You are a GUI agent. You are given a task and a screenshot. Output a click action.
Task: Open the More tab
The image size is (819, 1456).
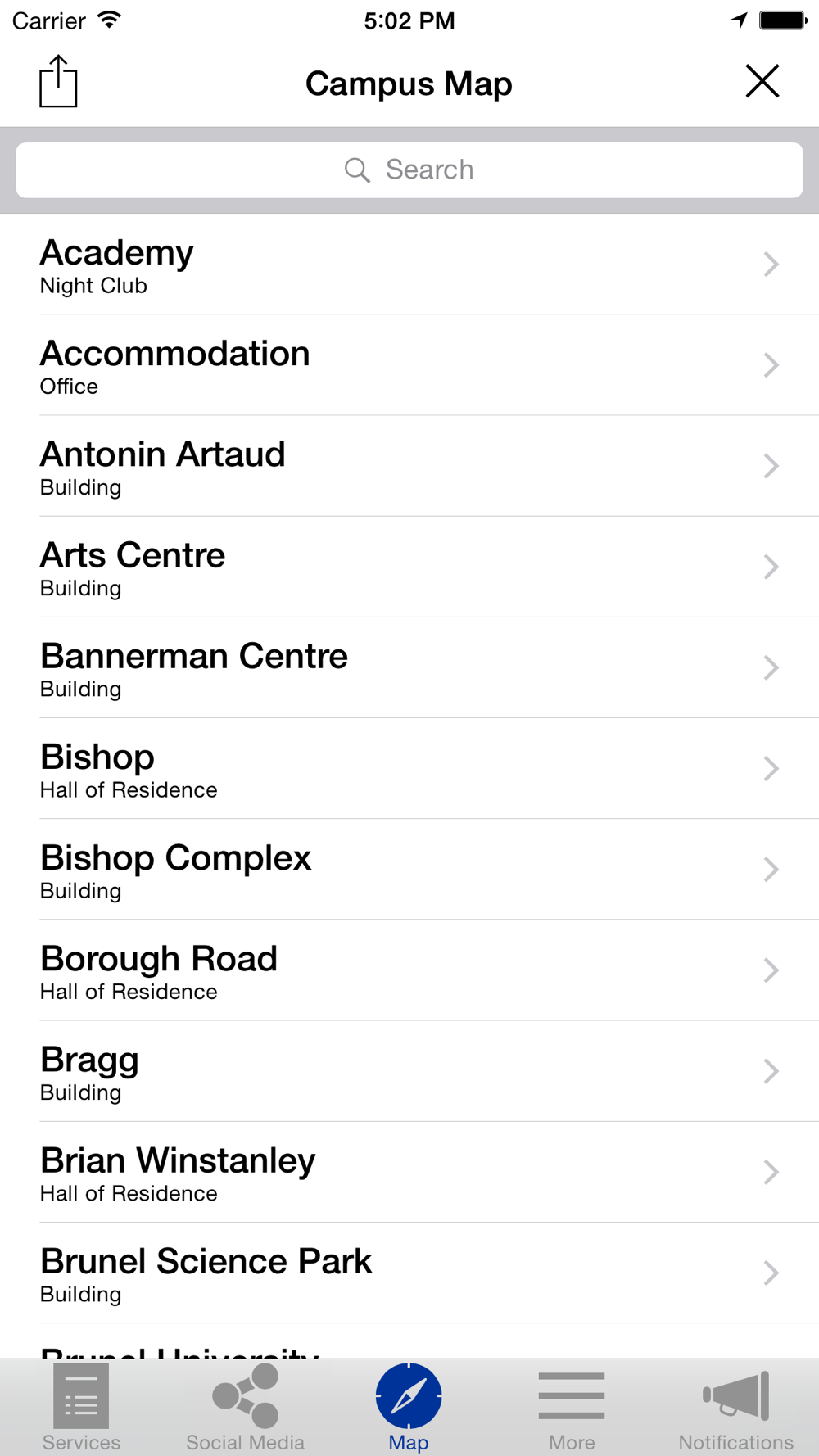coord(572,1409)
